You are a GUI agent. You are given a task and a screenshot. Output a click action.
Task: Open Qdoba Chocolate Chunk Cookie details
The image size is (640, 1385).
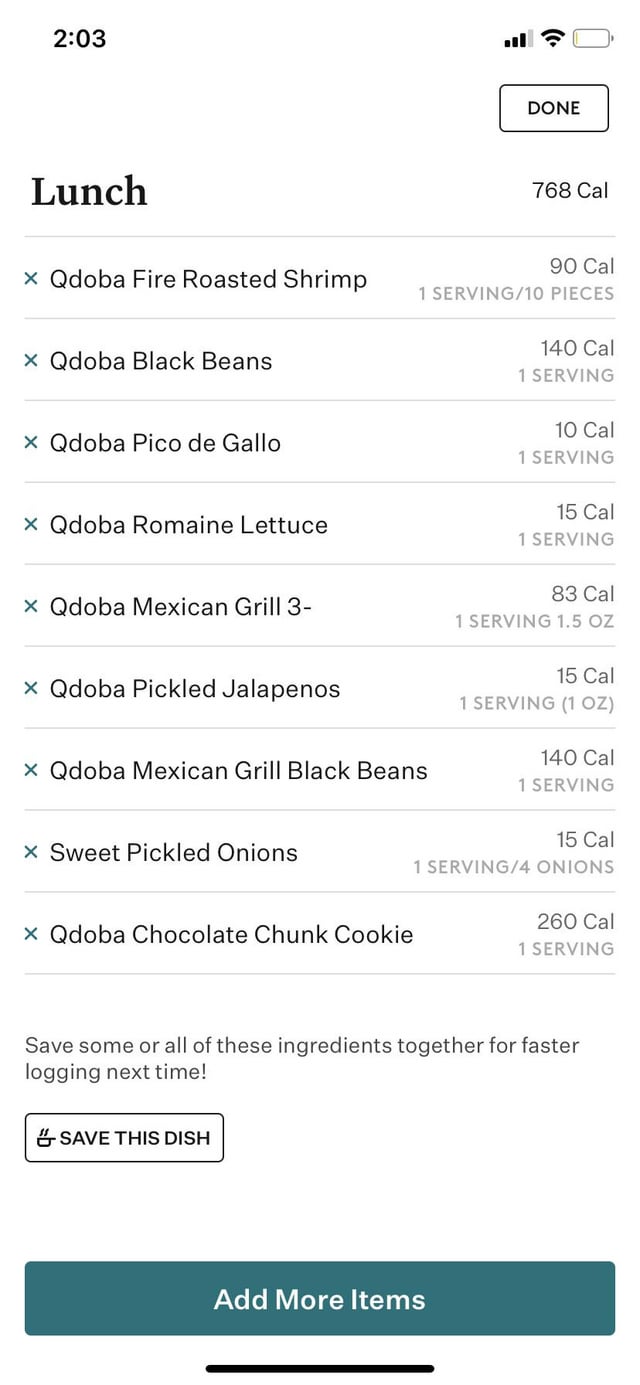click(320, 934)
